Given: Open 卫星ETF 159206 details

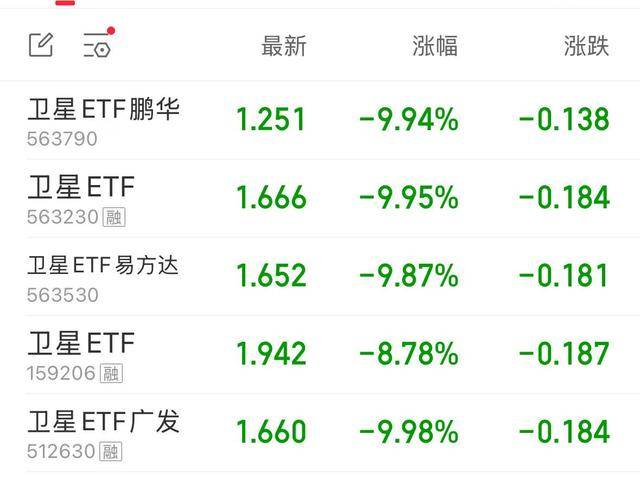Looking at the screenshot, I should tap(82, 355).
